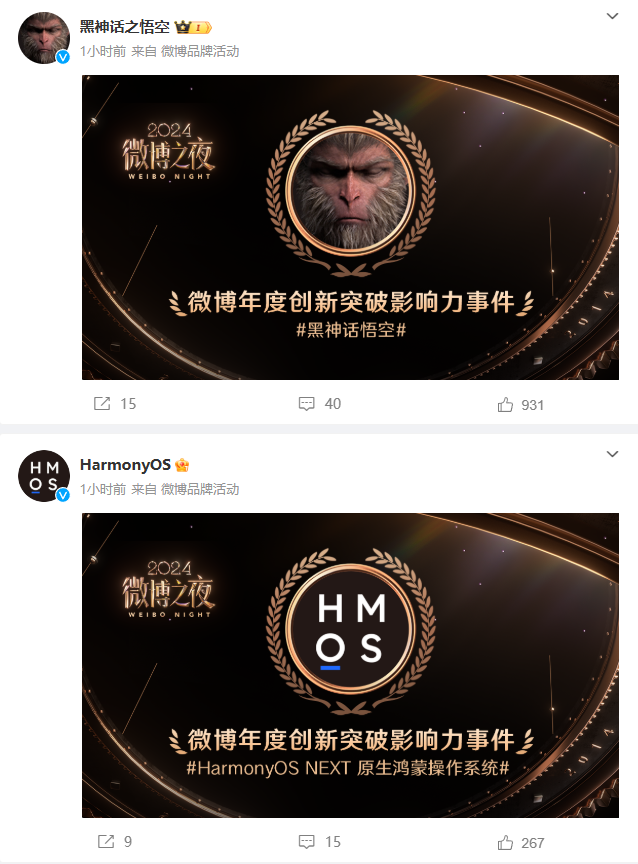Open the 黑神话之悟空 username link

(125, 27)
